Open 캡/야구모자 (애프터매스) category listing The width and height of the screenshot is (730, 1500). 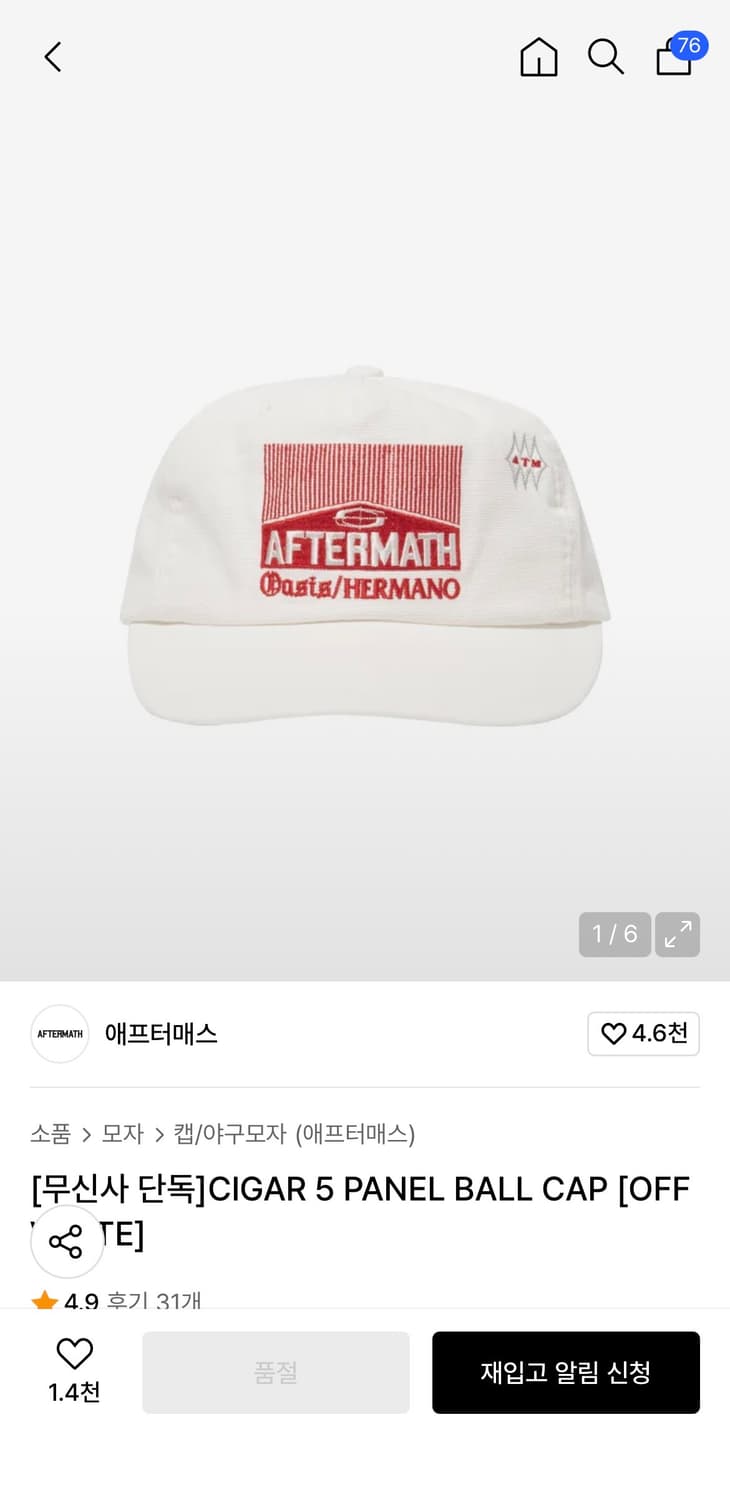tap(296, 1134)
